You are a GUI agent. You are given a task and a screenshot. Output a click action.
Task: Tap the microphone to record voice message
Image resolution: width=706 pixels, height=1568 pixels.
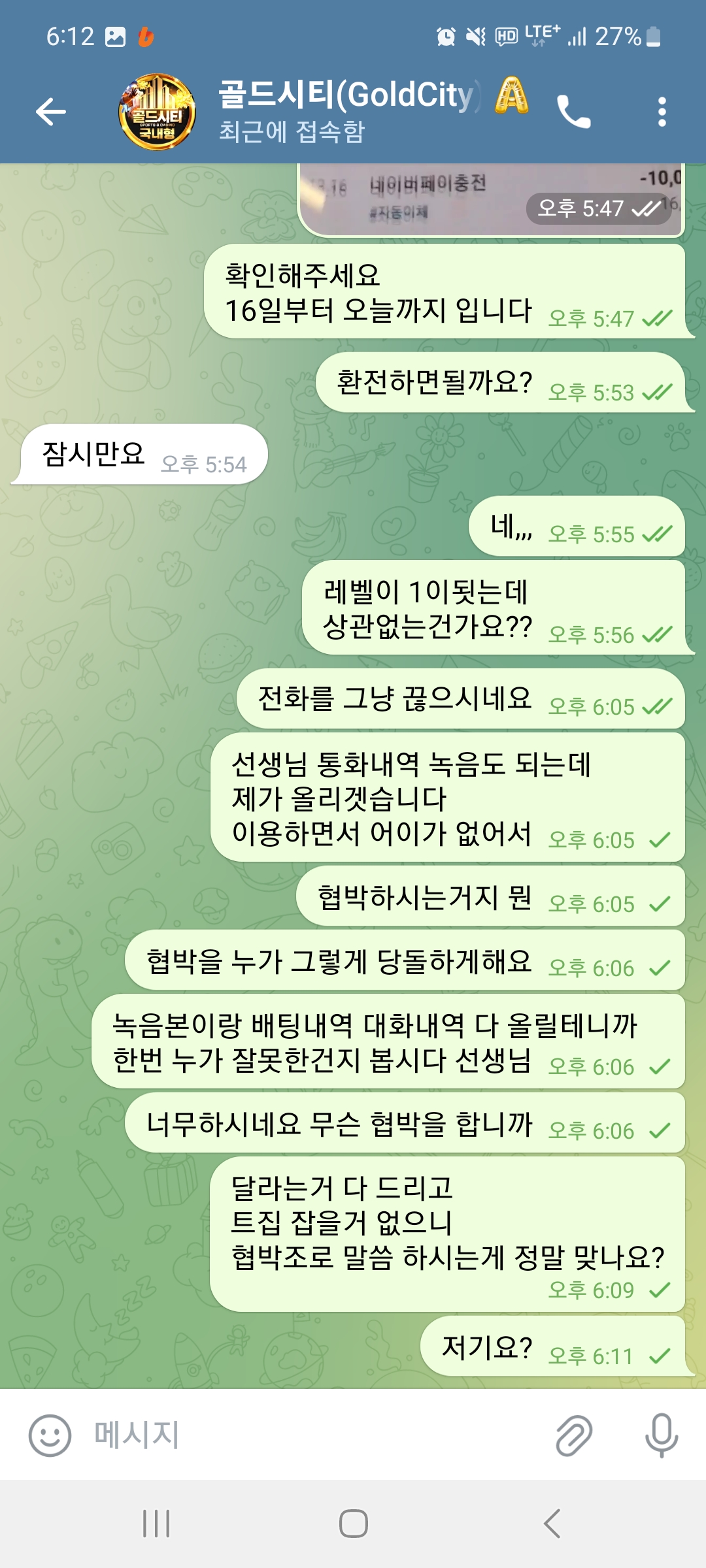click(662, 1435)
